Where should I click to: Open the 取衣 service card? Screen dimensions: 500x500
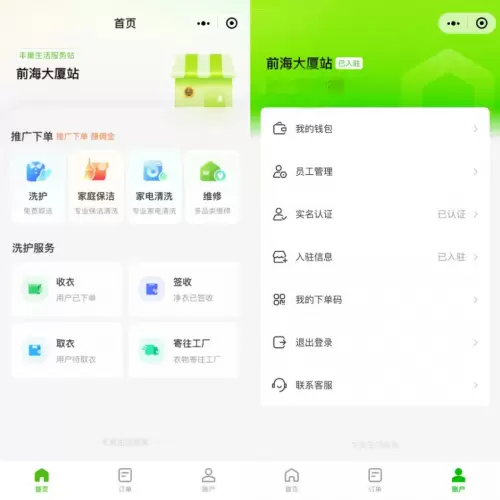point(67,350)
